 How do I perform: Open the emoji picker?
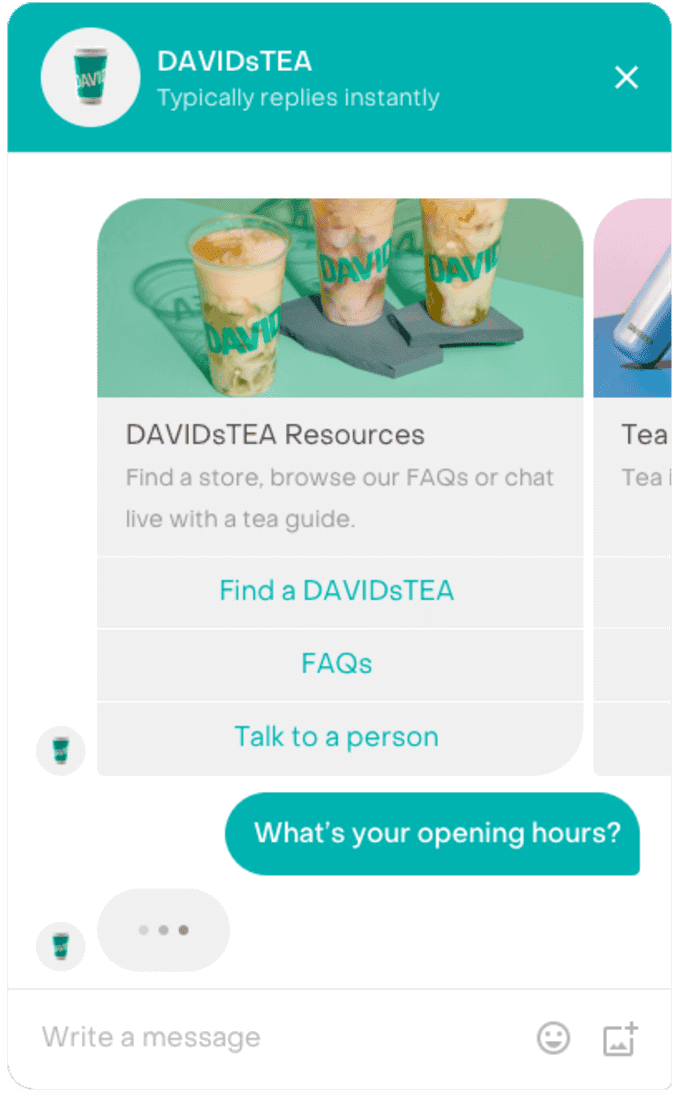point(553,1038)
